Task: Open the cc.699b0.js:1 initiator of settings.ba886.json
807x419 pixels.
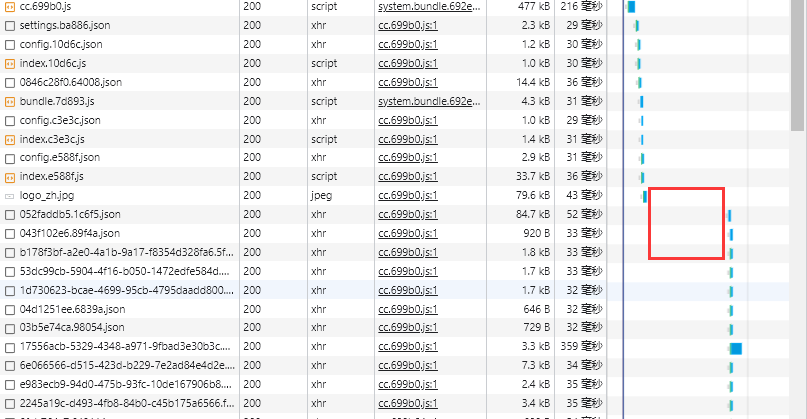Action: [407, 25]
